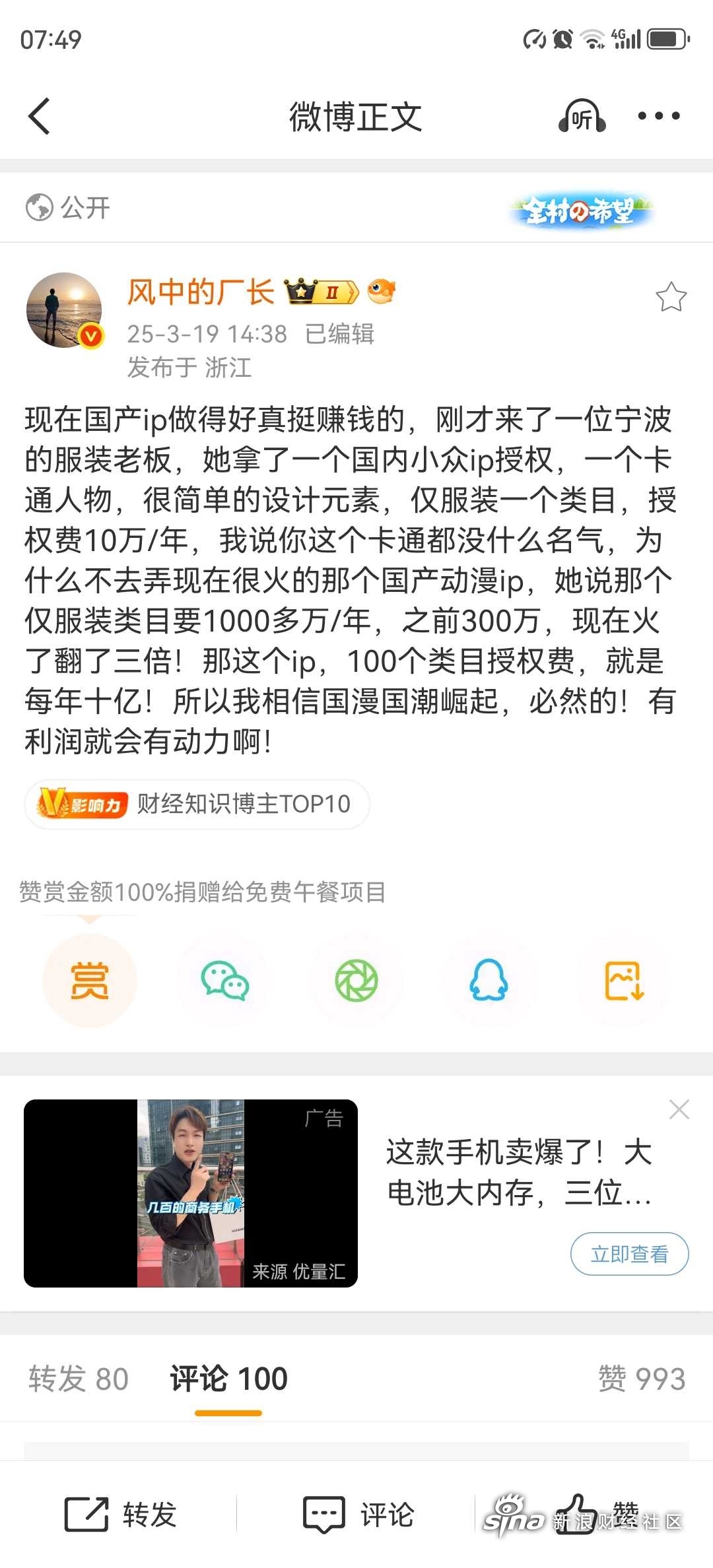Image resolution: width=713 pixels, height=1568 pixels.
Task: Write a comment via the bottom 评论 button
Action: 358,1514
